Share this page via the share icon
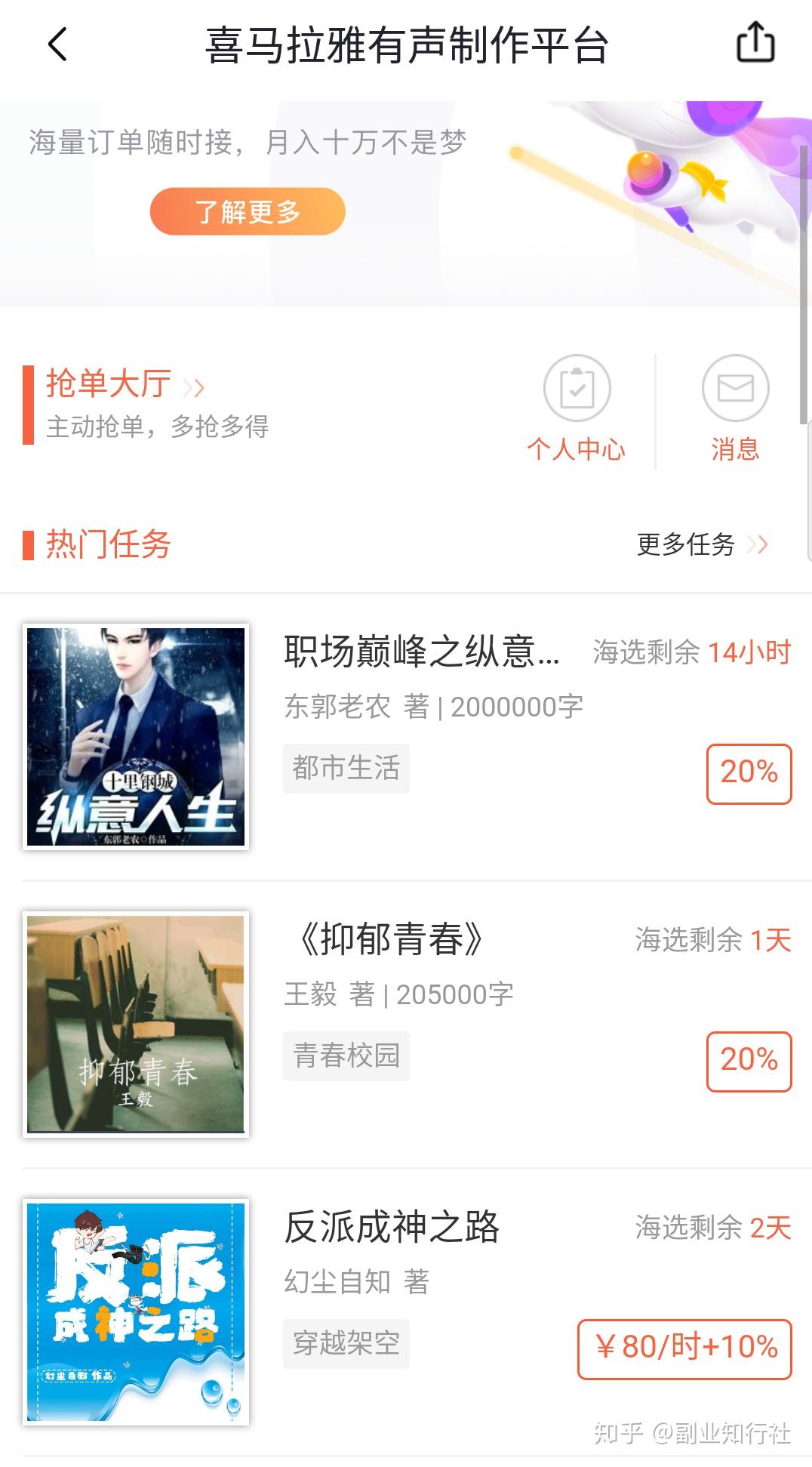 pos(755,42)
